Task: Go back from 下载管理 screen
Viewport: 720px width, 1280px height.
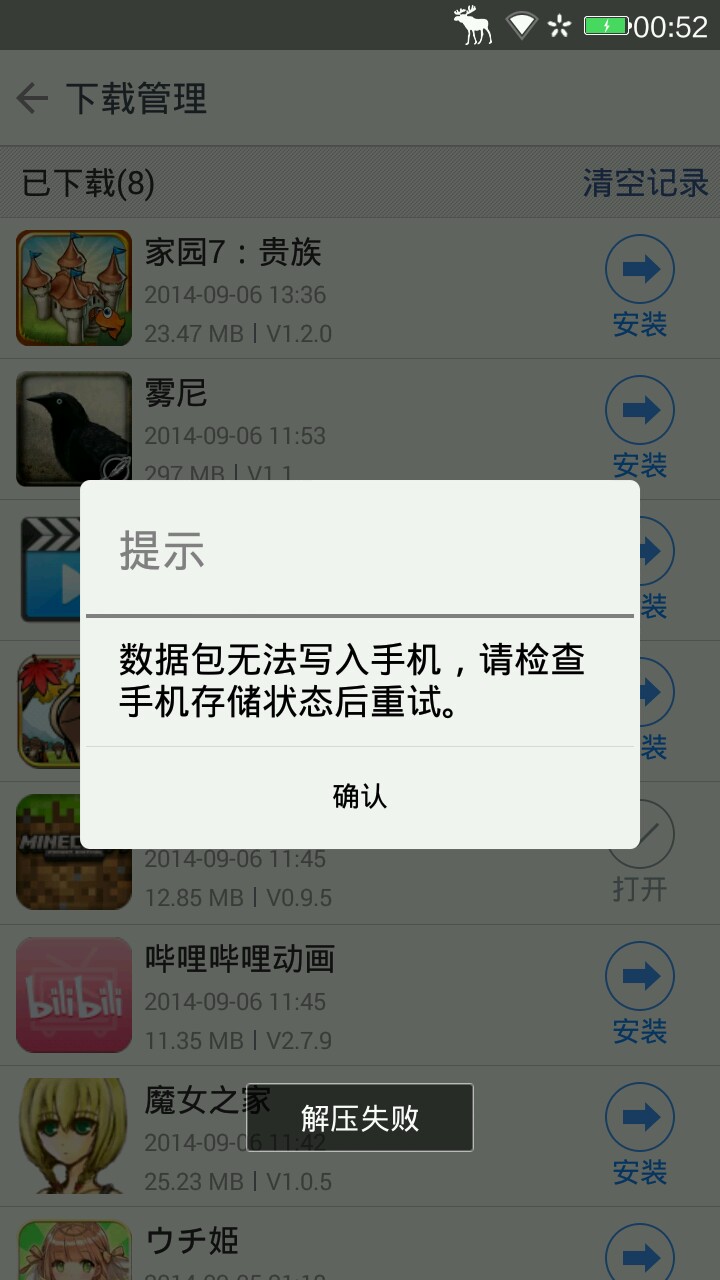Action: coord(33,99)
